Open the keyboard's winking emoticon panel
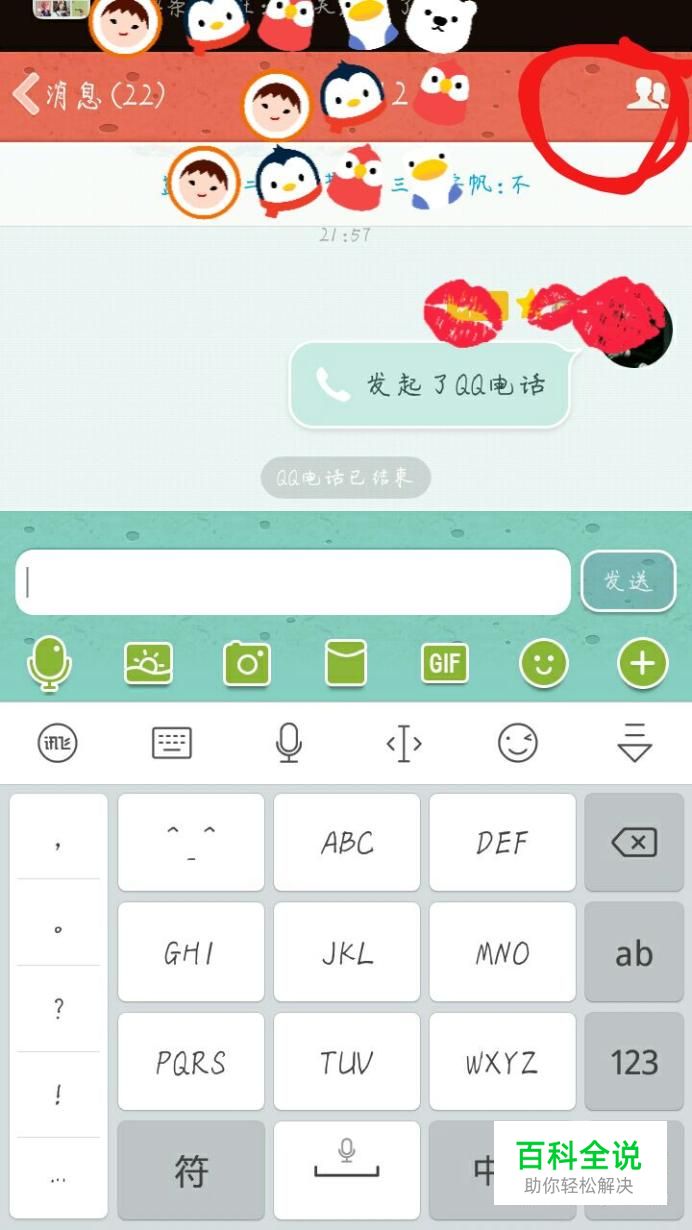 (x=518, y=743)
